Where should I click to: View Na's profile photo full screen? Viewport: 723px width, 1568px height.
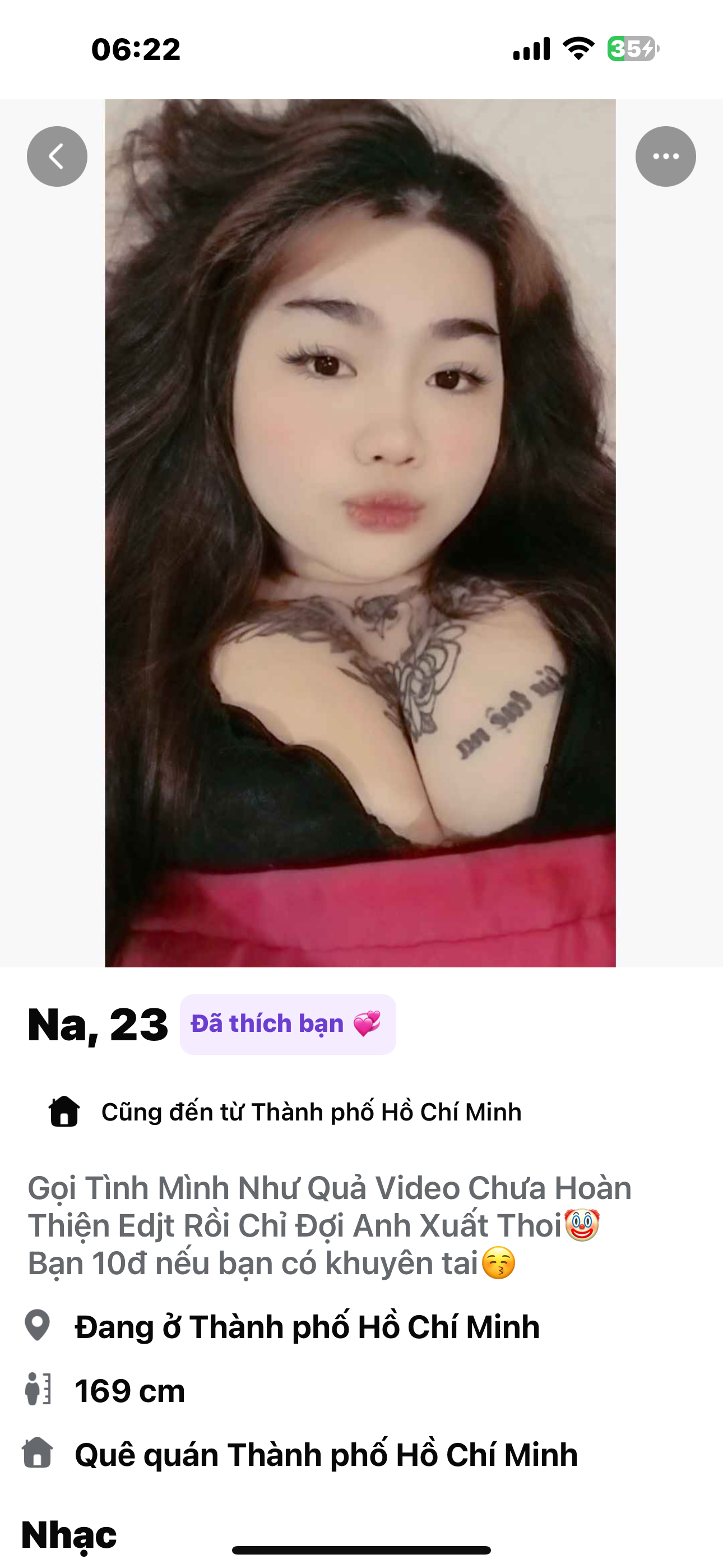(x=360, y=533)
